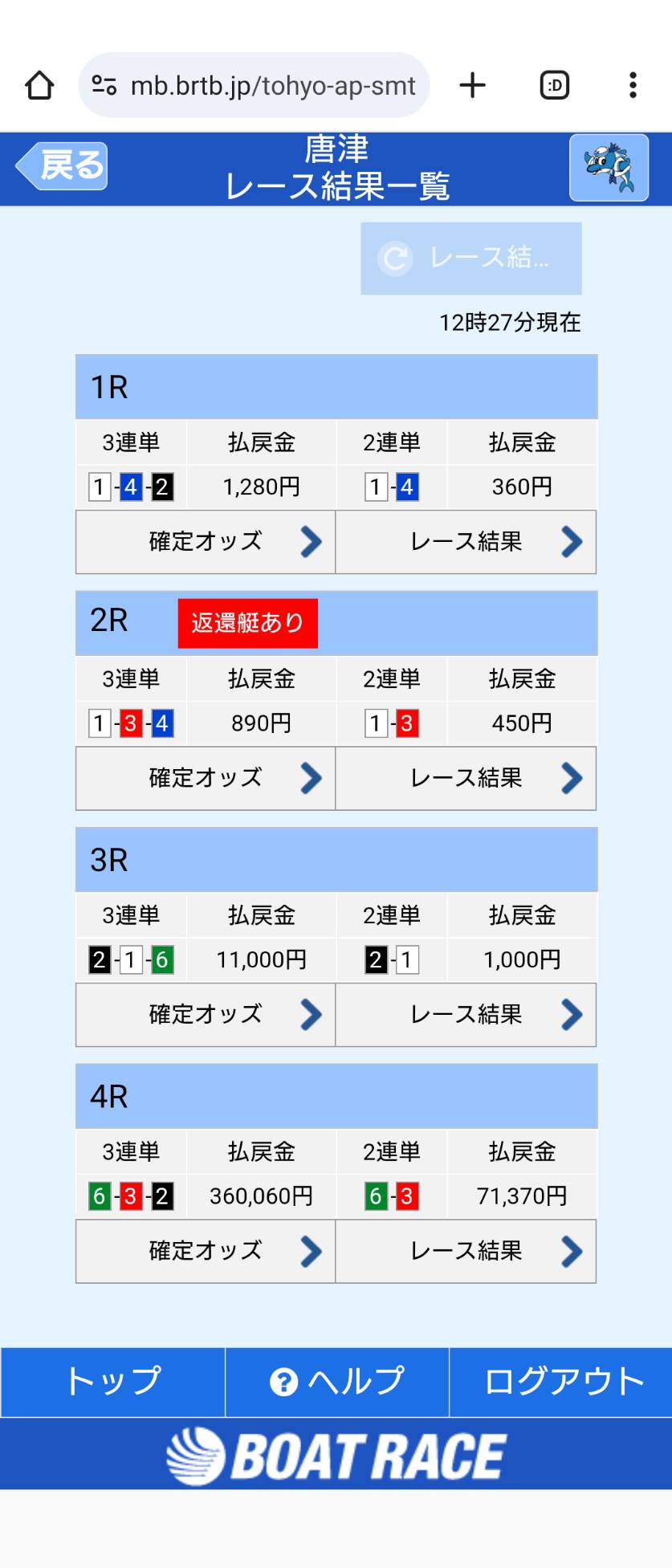Go to トップ page
The image size is (672, 1568).
[112, 1382]
